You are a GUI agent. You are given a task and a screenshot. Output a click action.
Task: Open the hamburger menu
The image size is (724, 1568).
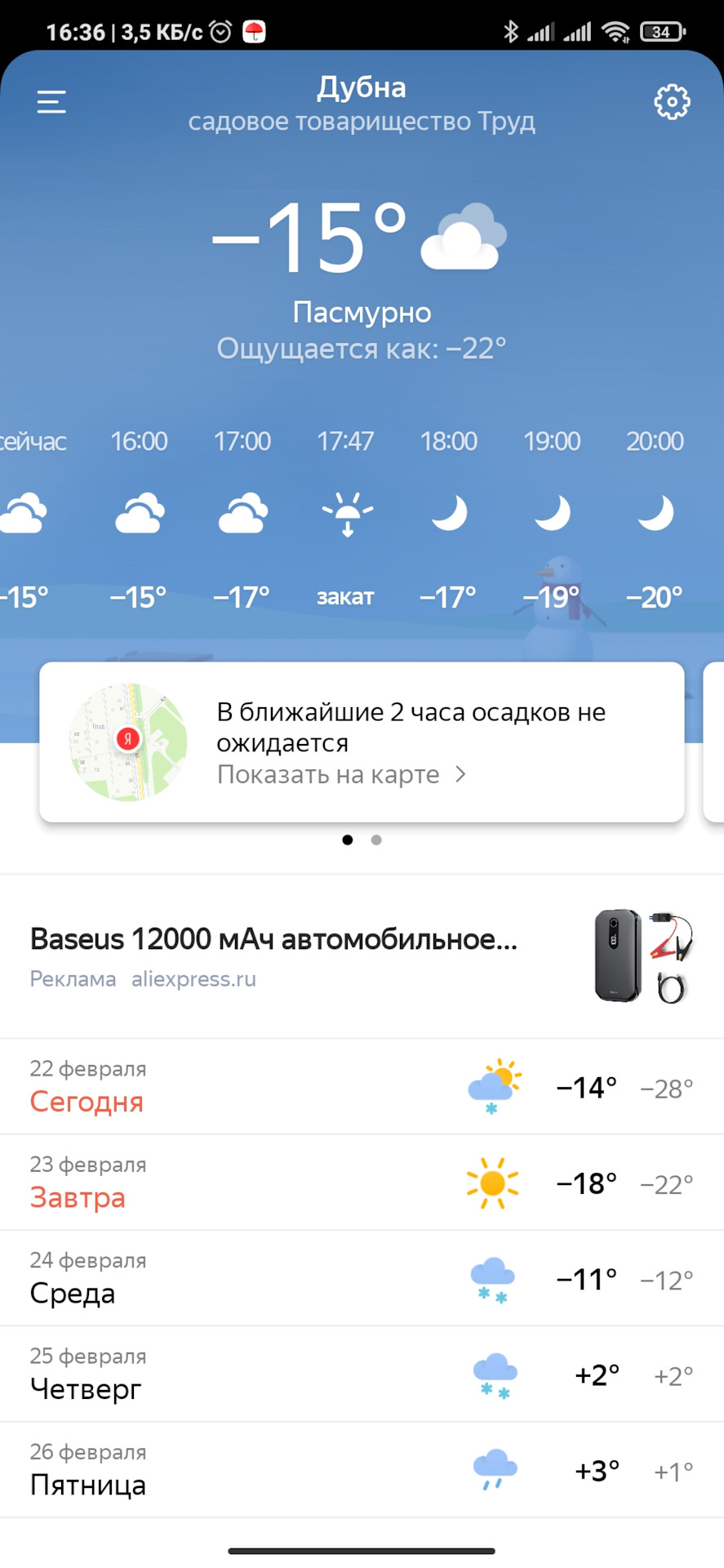pyautogui.click(x=51, y=102)
